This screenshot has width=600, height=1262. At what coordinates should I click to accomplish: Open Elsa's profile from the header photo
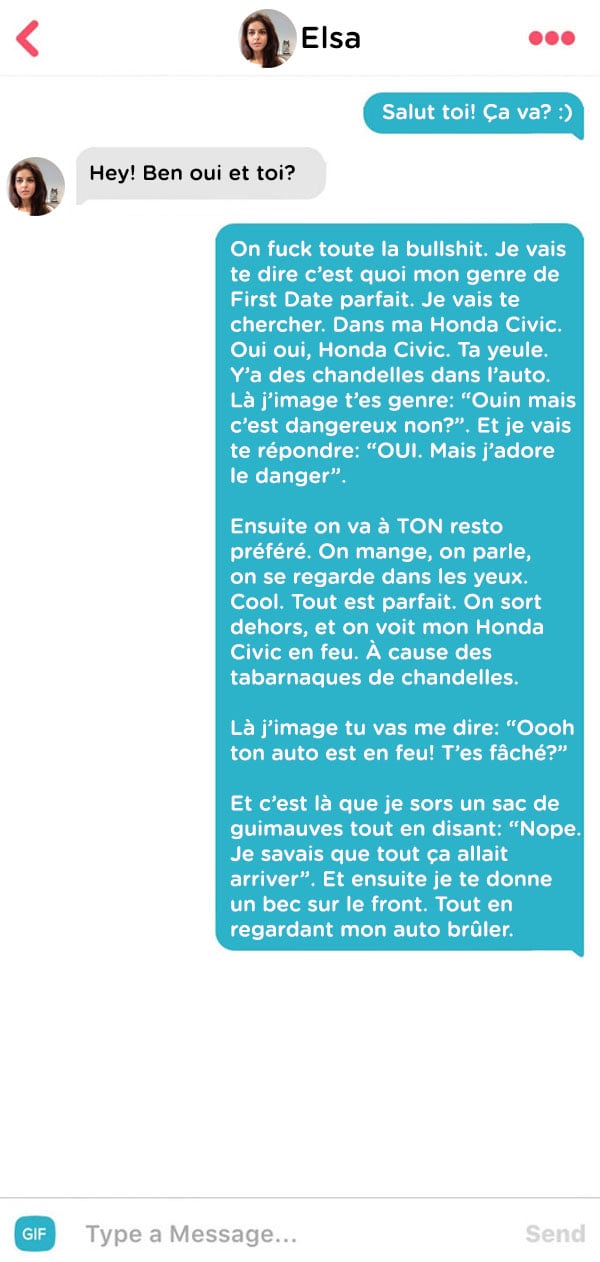point(268,38)
